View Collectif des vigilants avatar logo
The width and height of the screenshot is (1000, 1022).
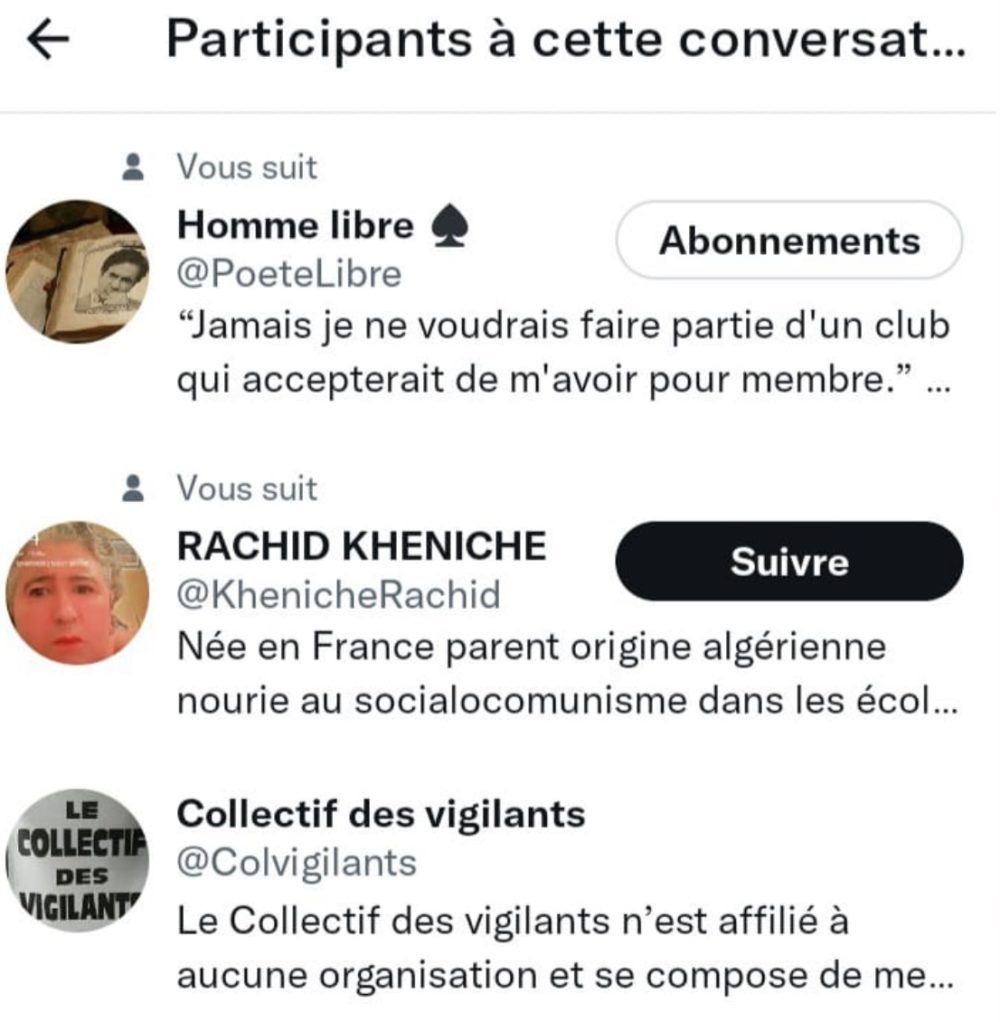tap(77, 861)
